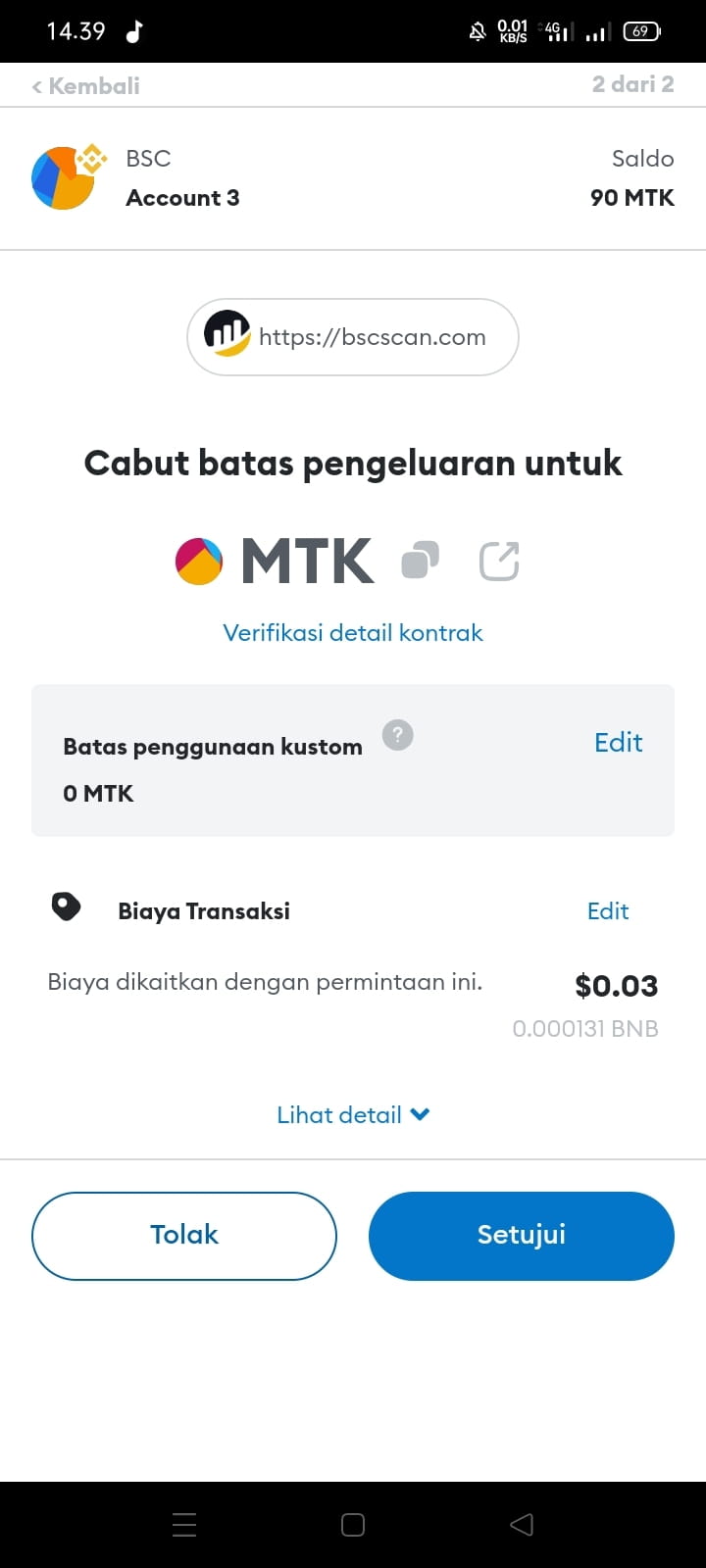Screen dimensions: 706x1568
Task: Copy the MTK contract address
Action: (419, 561)
